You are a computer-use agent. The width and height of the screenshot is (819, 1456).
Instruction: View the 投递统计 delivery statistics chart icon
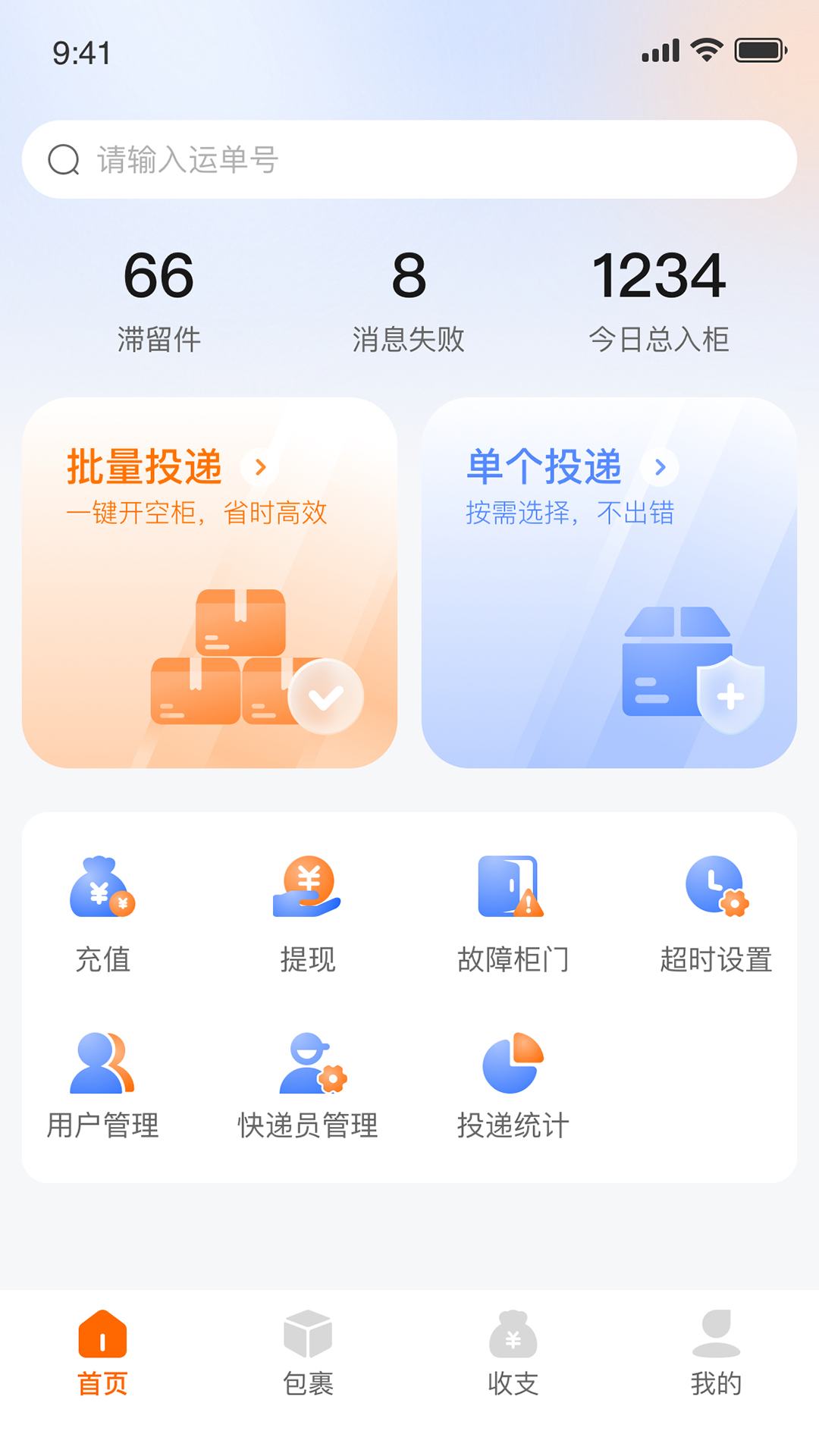[x=512, y=1062]
